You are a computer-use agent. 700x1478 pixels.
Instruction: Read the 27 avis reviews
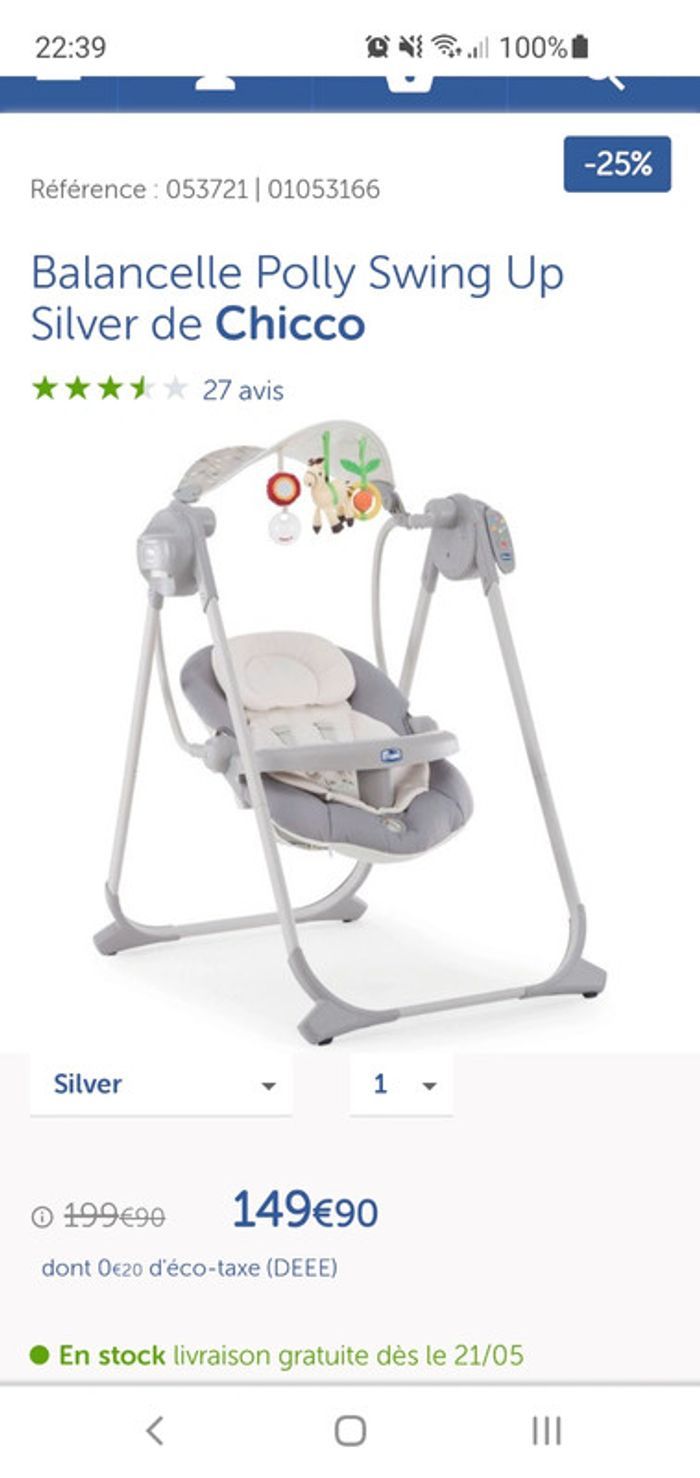[243, 390]
